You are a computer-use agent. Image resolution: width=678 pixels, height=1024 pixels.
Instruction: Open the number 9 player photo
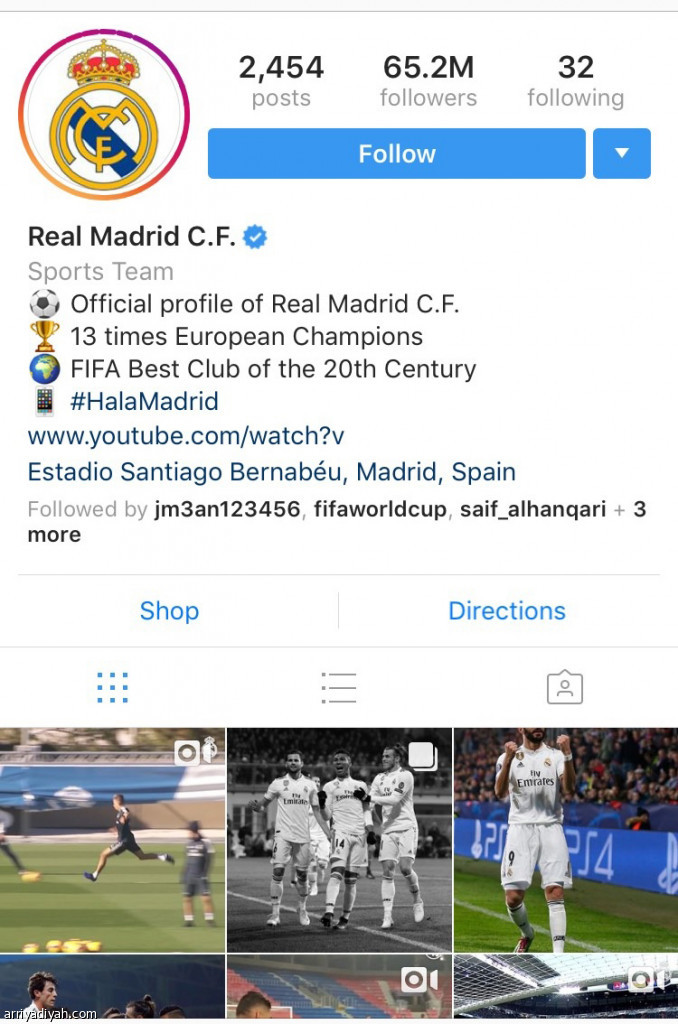point(565,840)
